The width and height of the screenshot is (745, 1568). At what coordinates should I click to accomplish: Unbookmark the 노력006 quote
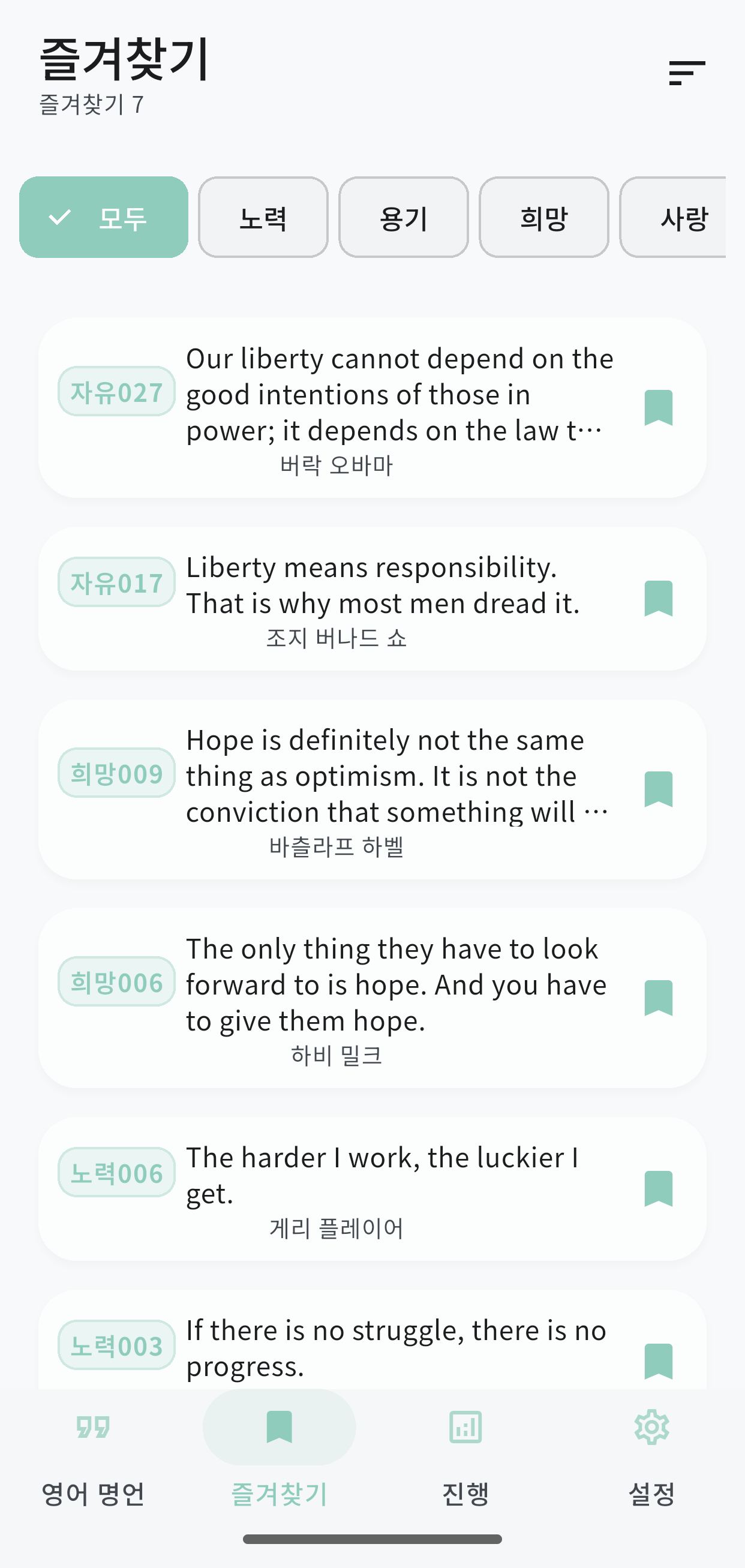(658, 1189)
